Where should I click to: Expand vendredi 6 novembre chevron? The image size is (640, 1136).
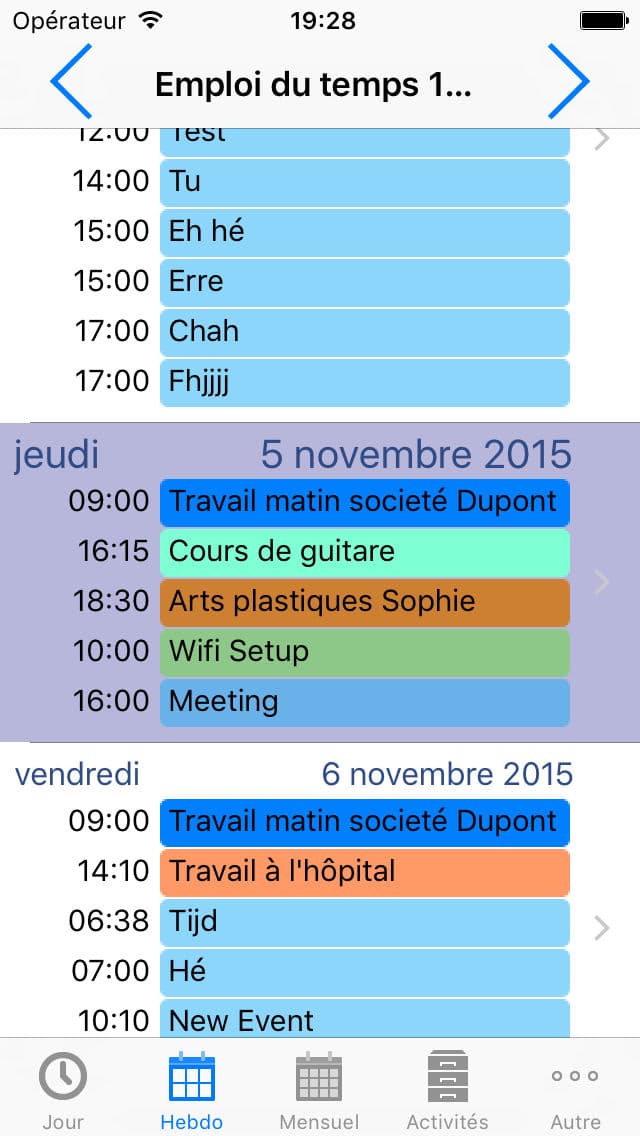coord(602,927)
